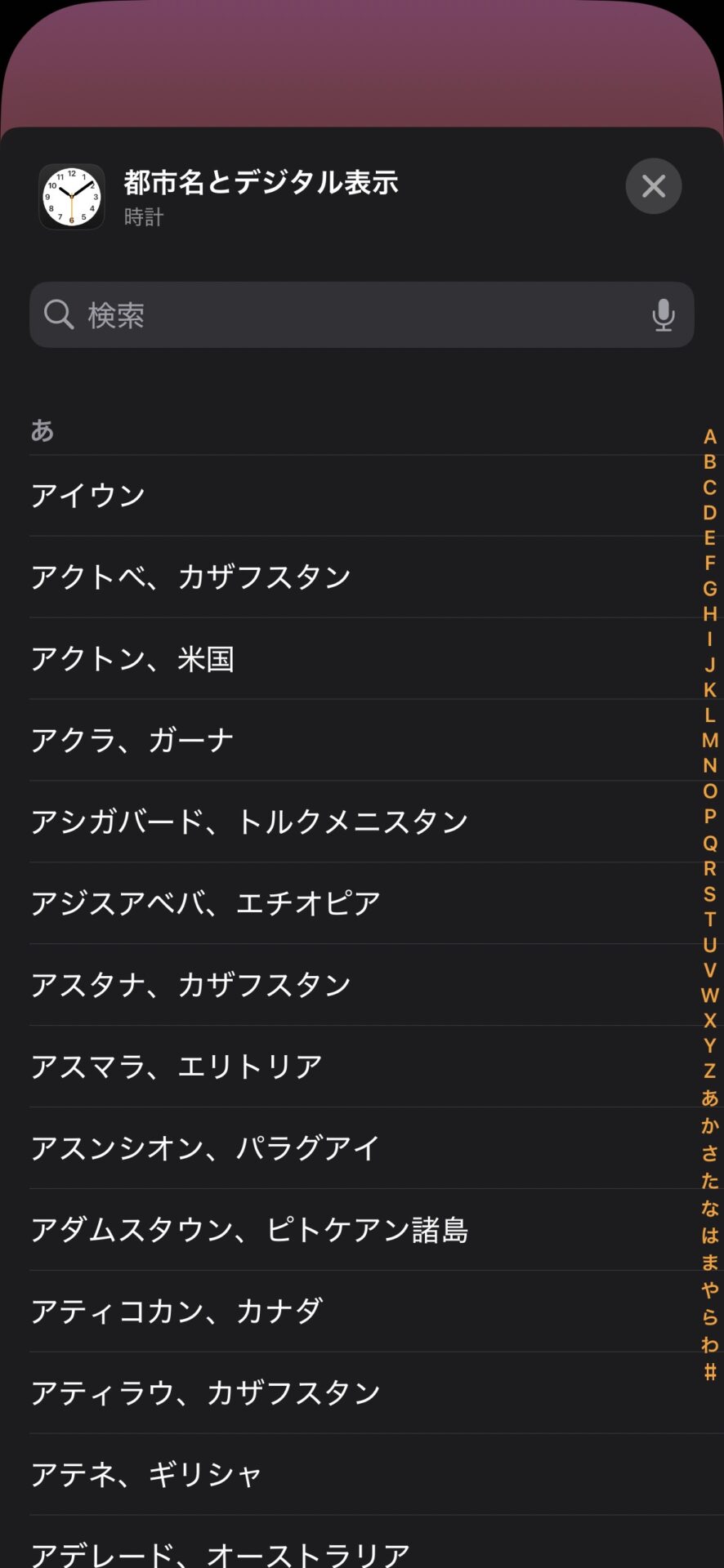Pick アダムスタウン、ピトケアン諸島
The height and width of the screenshot is (1568, 724).
point(249,1230)
